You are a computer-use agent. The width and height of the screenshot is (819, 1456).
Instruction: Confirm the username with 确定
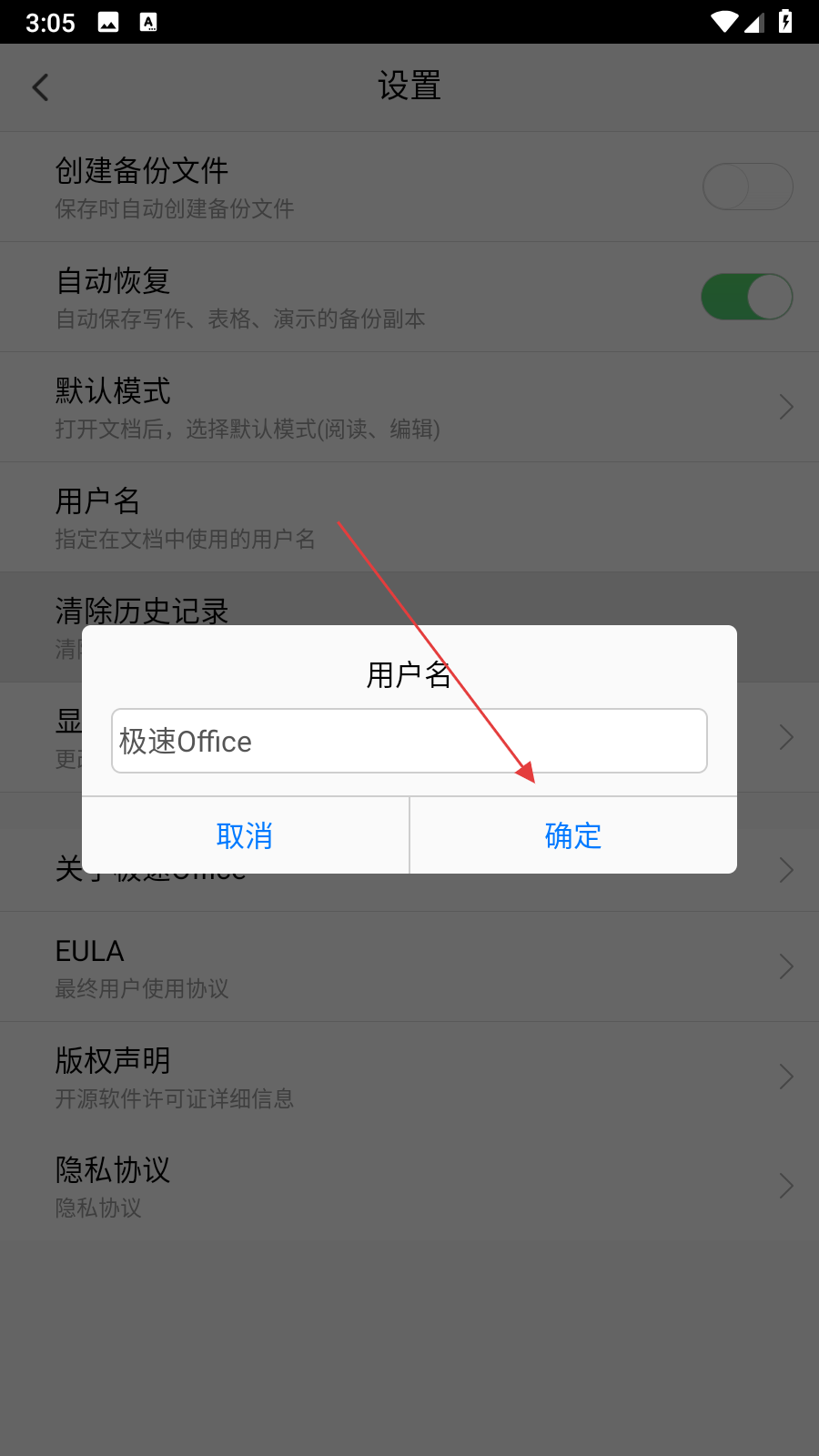tap(573, 835)
